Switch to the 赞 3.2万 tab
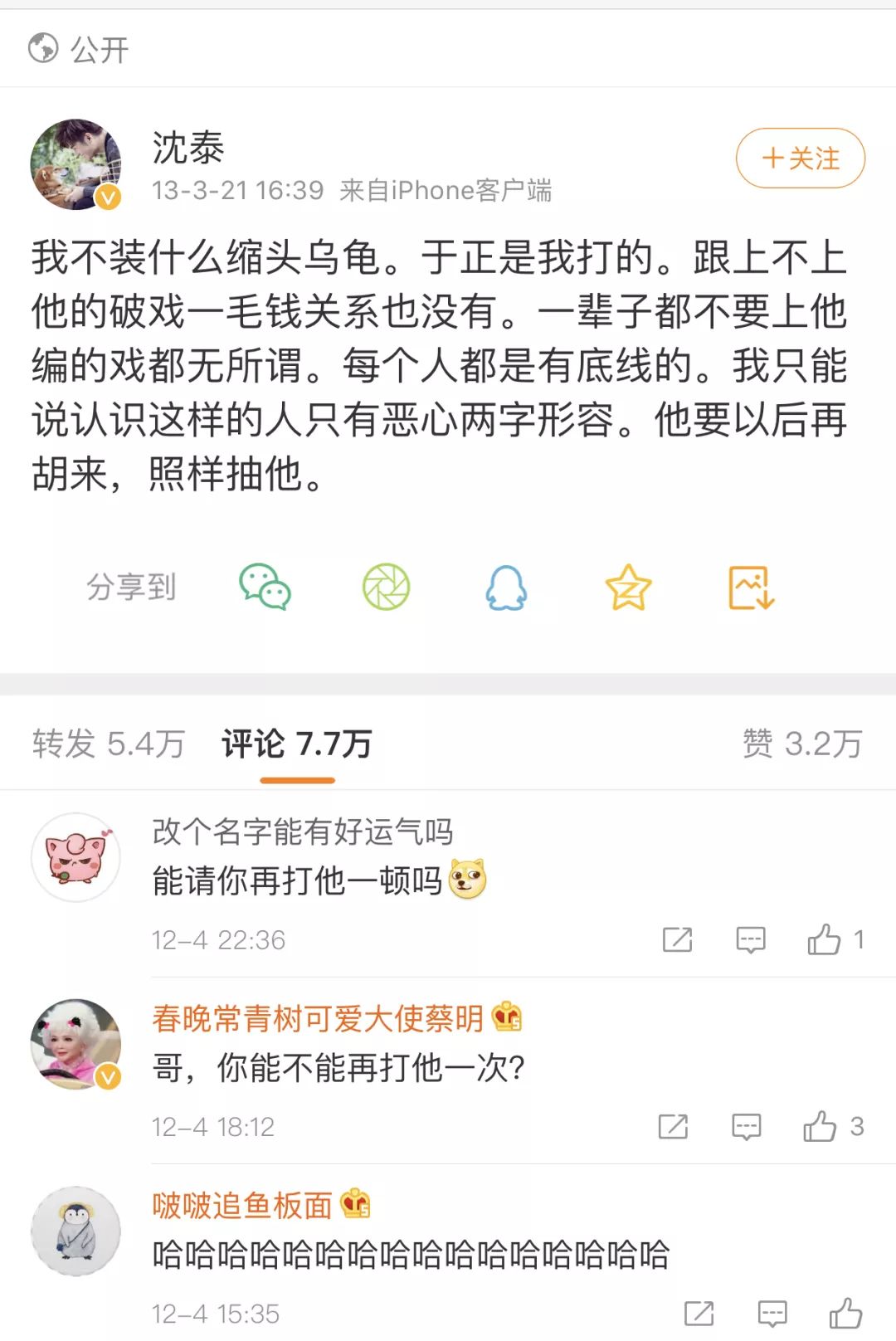 (801, 744)
